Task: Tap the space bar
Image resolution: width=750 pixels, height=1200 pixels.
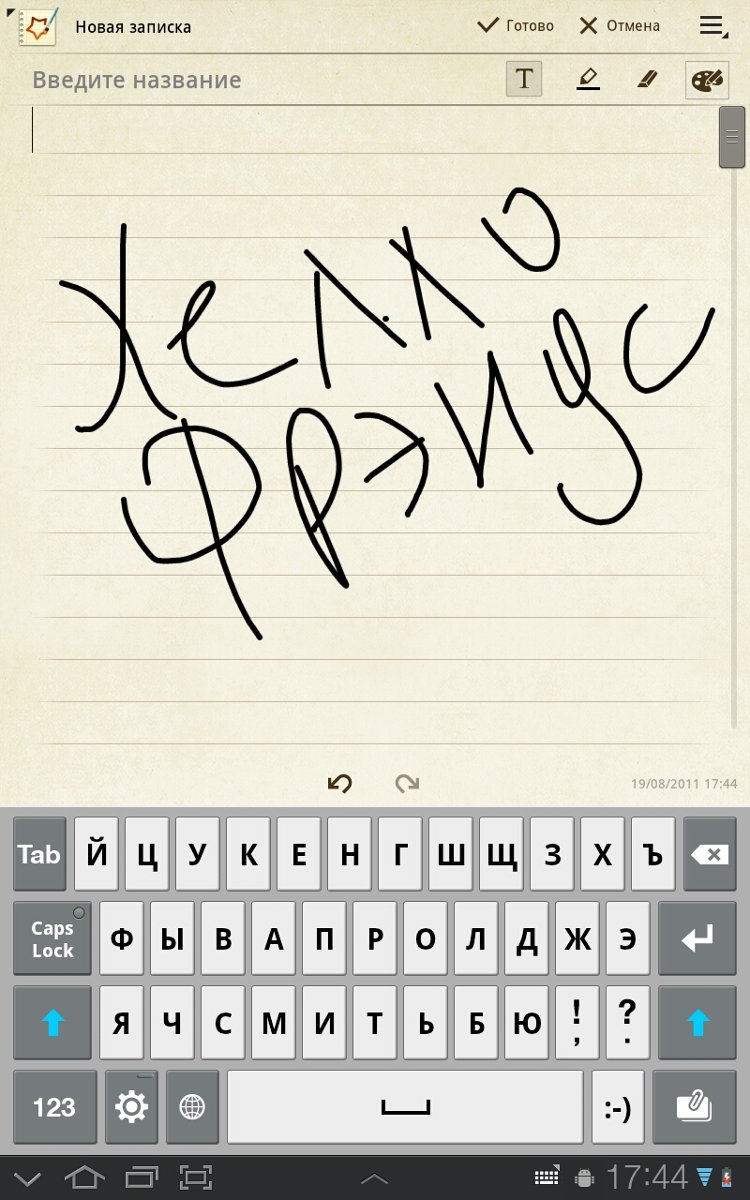Action: pyautogui.click(x=405, y=1107)
